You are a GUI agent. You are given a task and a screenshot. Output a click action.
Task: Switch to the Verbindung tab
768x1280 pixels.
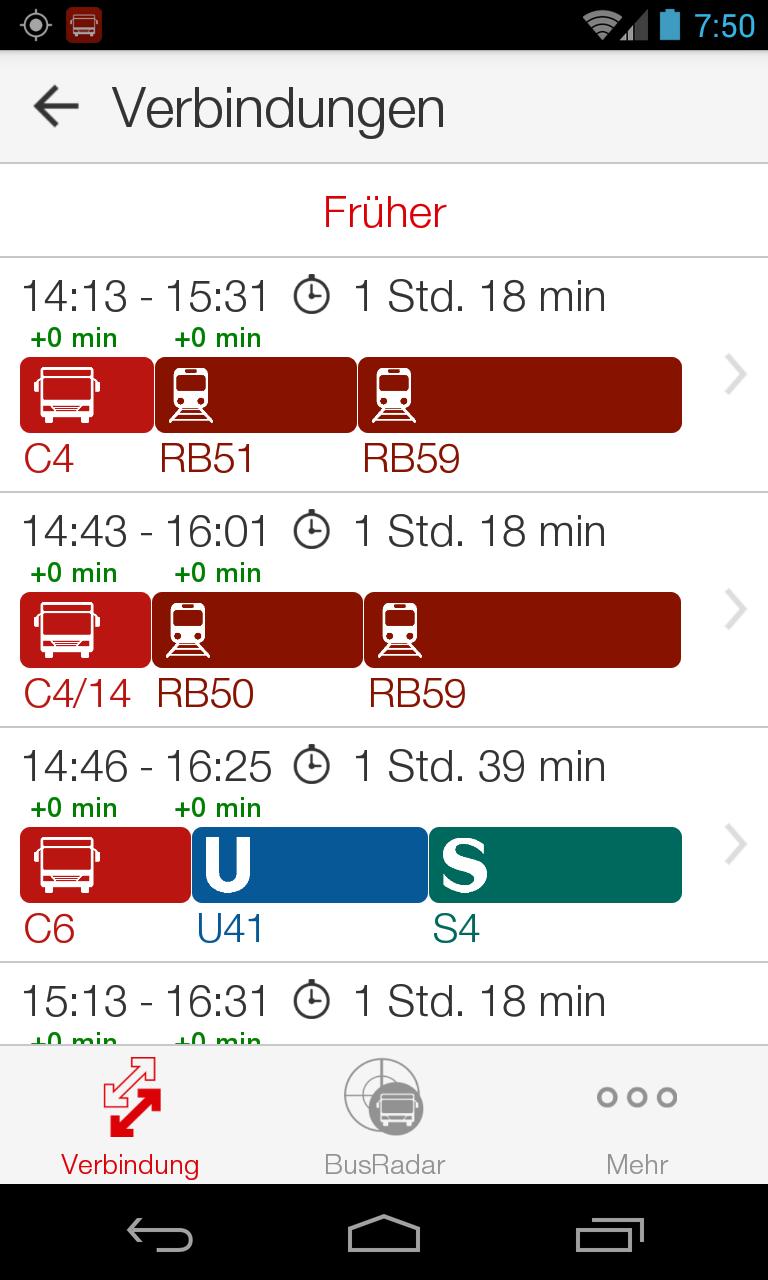pos(130,1116)
